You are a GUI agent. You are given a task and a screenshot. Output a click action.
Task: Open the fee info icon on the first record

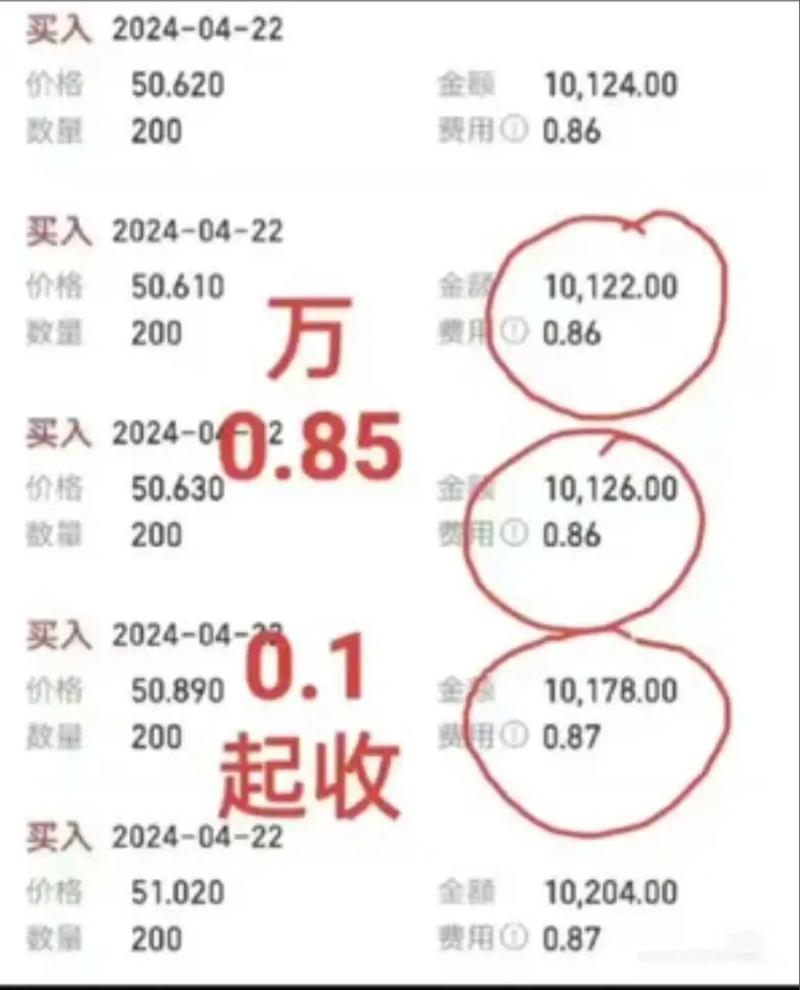(516, 129)
